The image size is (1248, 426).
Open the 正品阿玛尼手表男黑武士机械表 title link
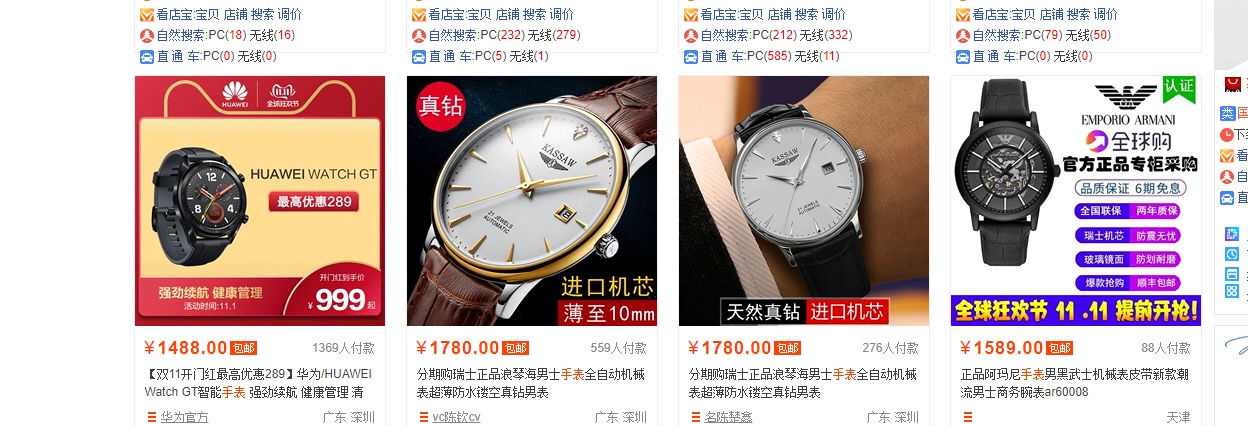coord(1070,383)
